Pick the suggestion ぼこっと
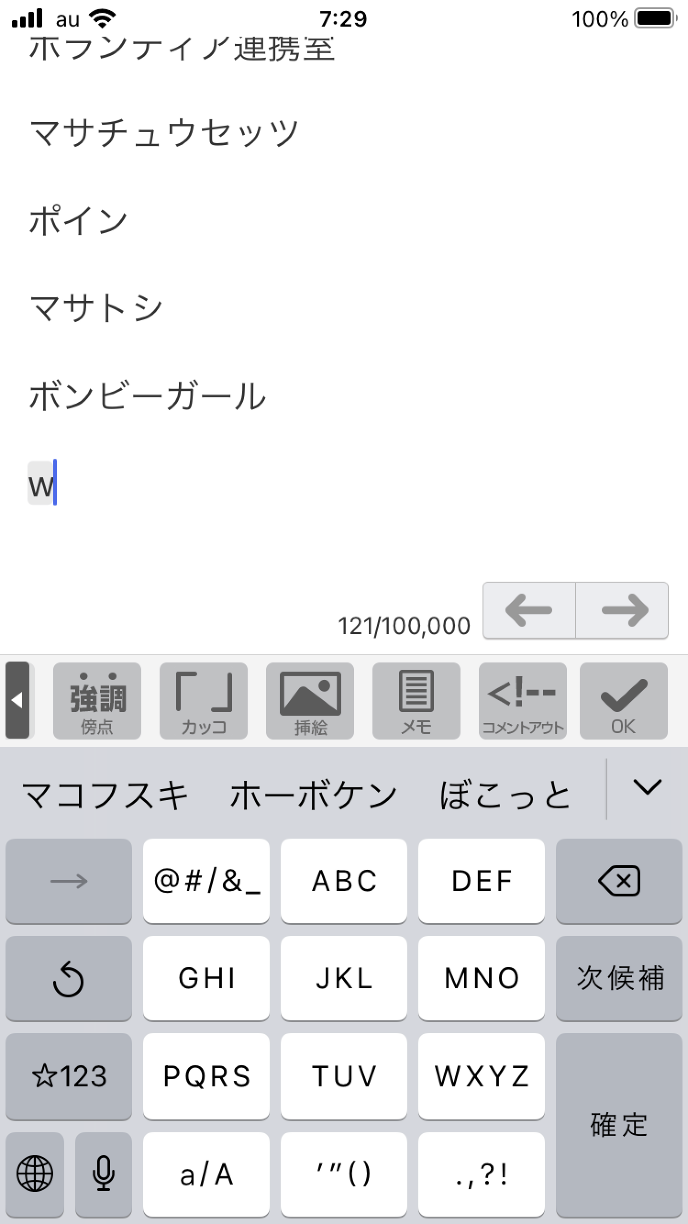The image size is (688, 1224). [505, 795]
